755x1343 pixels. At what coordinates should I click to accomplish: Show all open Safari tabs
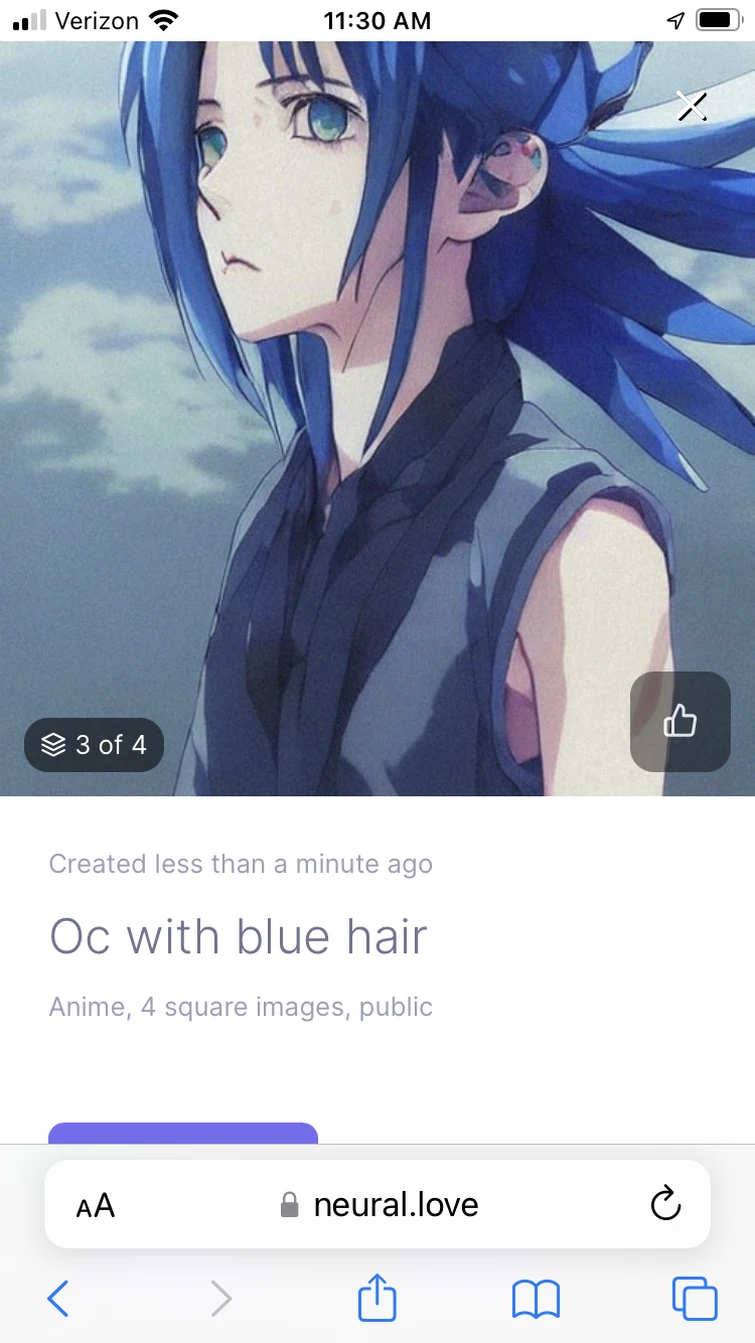pos(695,1299)
